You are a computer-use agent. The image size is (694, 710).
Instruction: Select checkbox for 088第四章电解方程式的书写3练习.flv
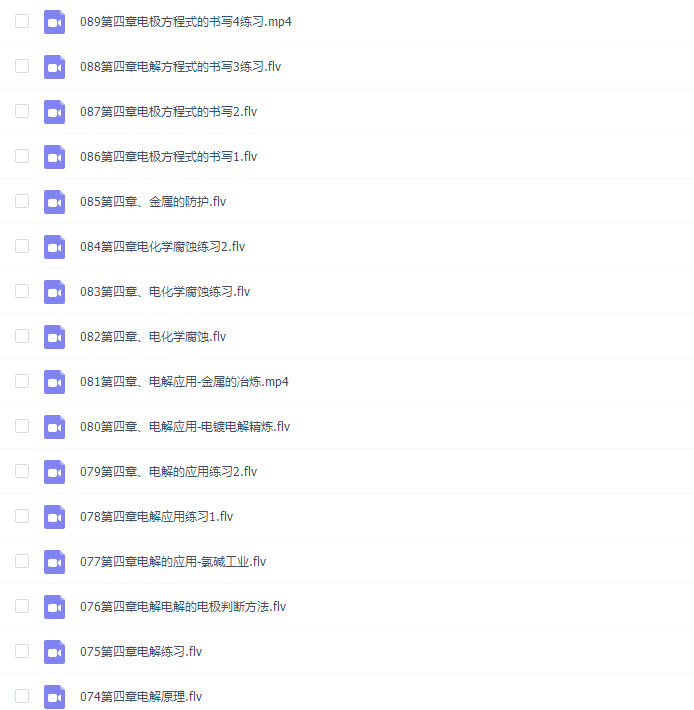22,66
